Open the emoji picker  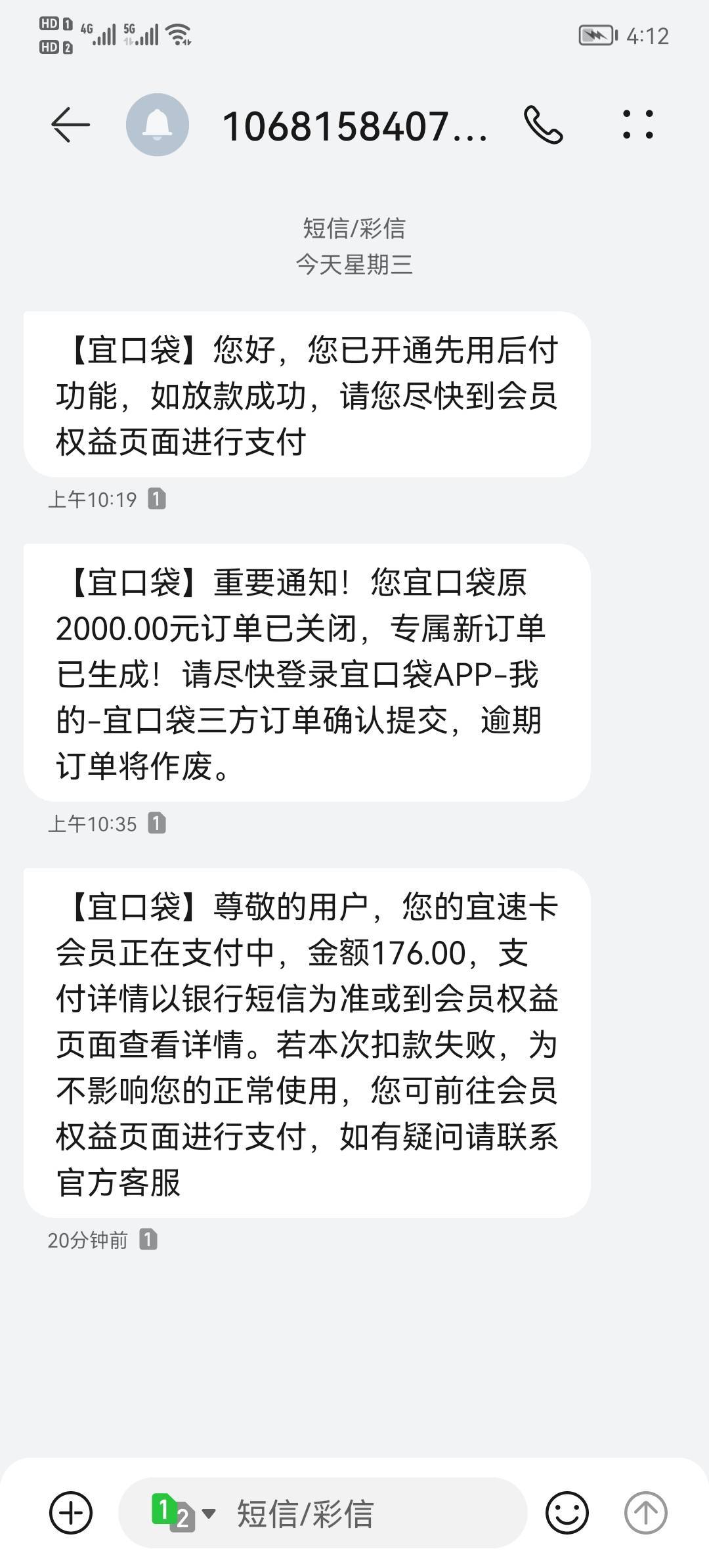point(567,1513)
